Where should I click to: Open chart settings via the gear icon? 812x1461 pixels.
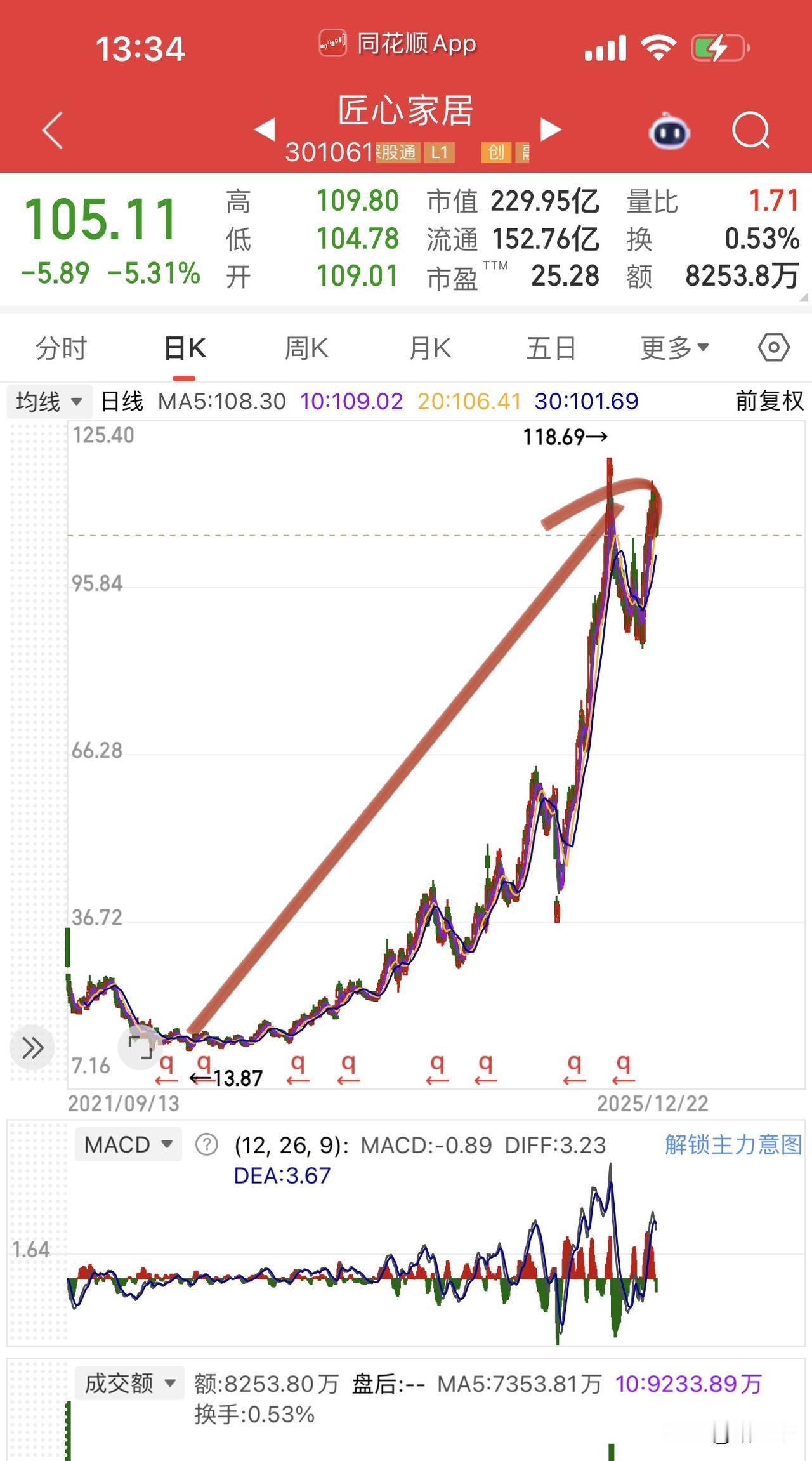click(x=774, y=348)
